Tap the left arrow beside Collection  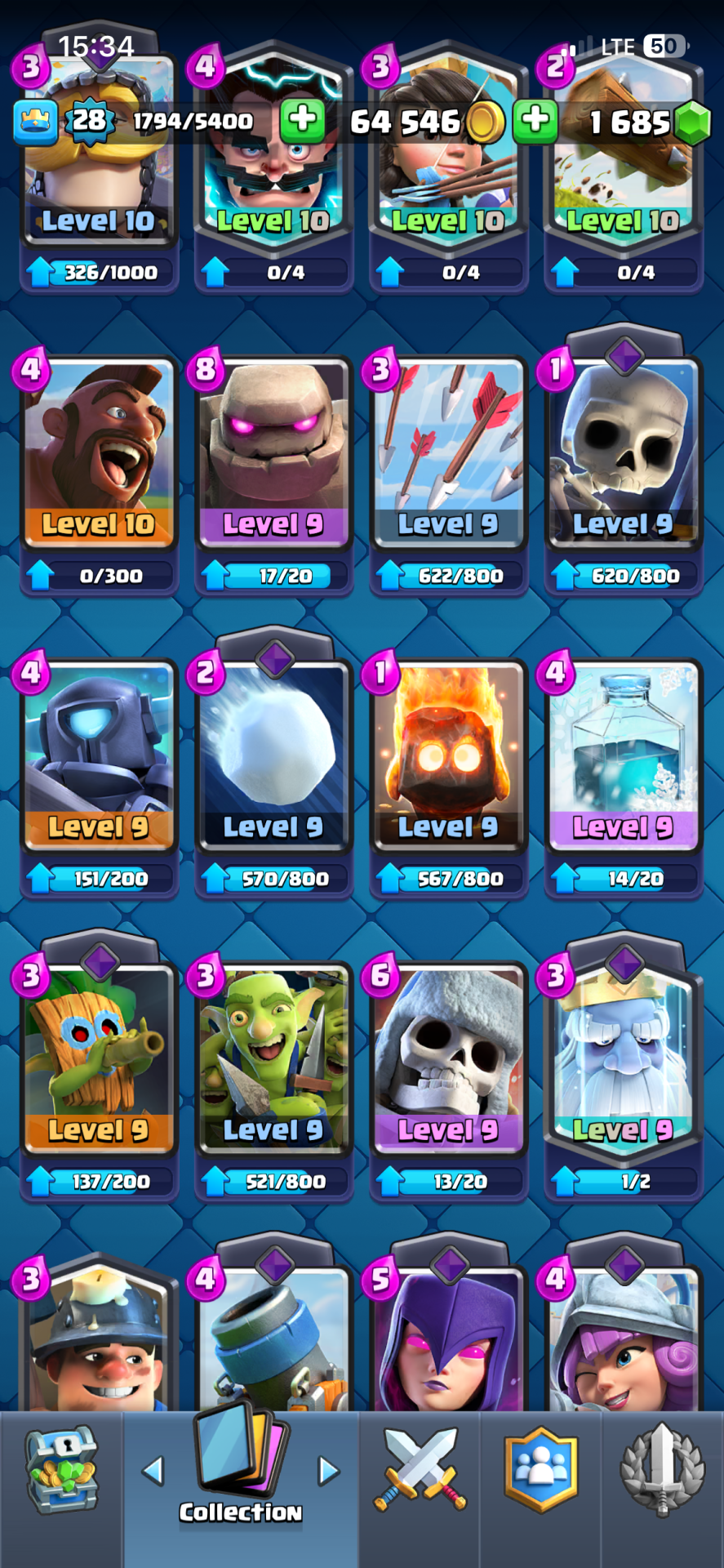tap(153, 1472)
